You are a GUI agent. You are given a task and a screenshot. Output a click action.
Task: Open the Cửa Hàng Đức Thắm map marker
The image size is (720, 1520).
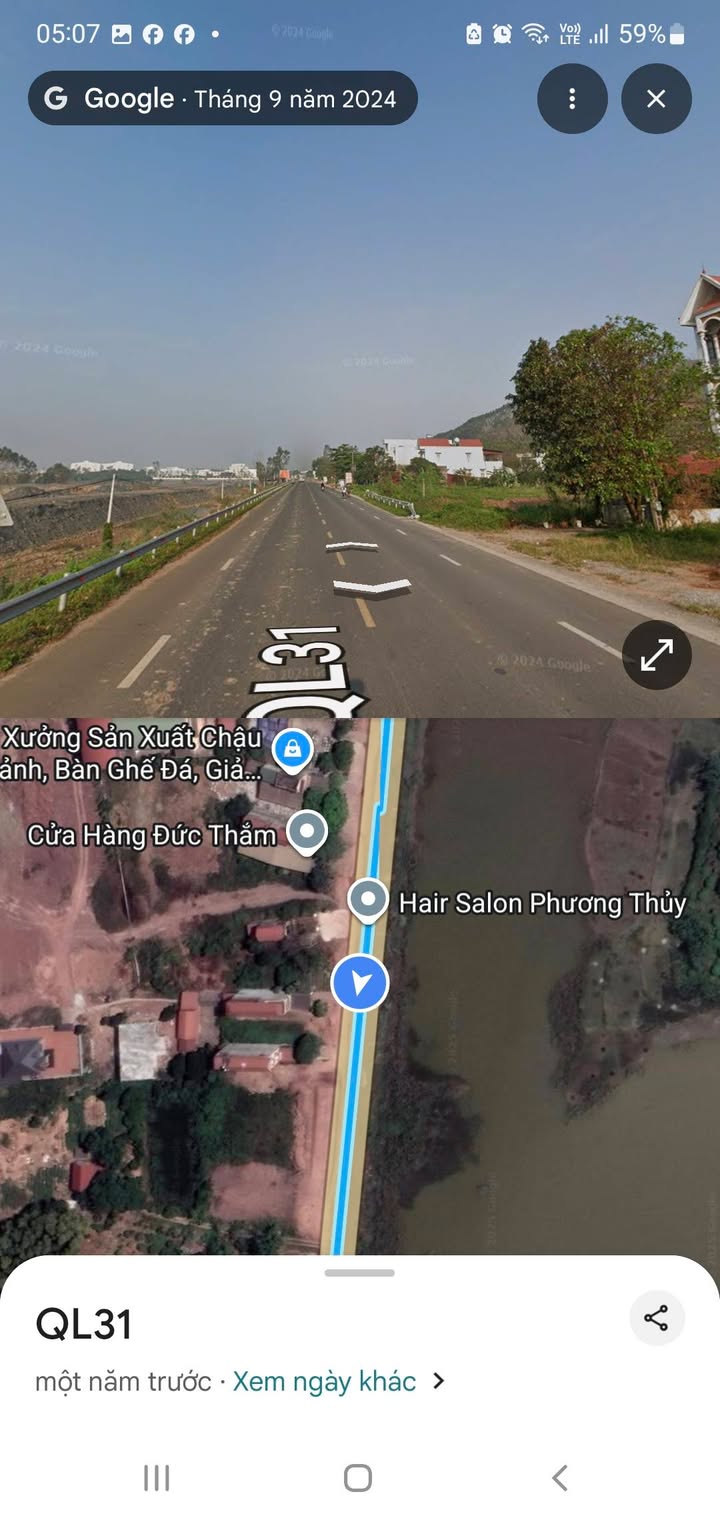tap(307, 832)
